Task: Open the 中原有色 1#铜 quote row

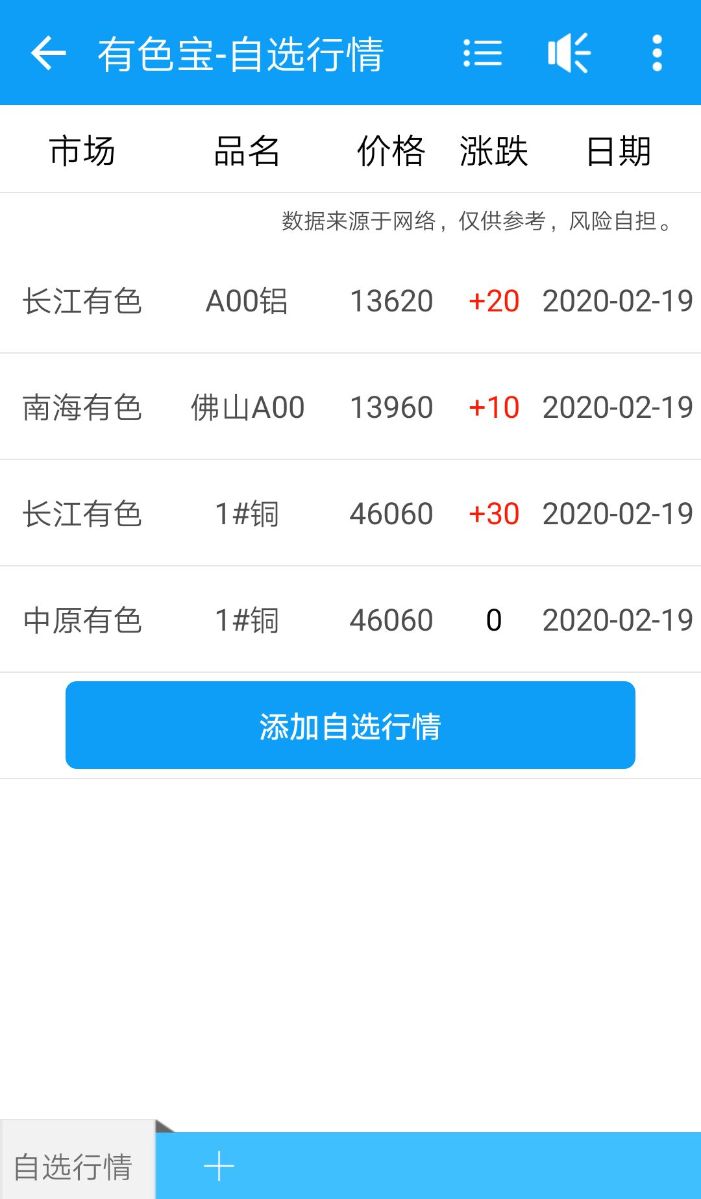Action: [350, 620]
